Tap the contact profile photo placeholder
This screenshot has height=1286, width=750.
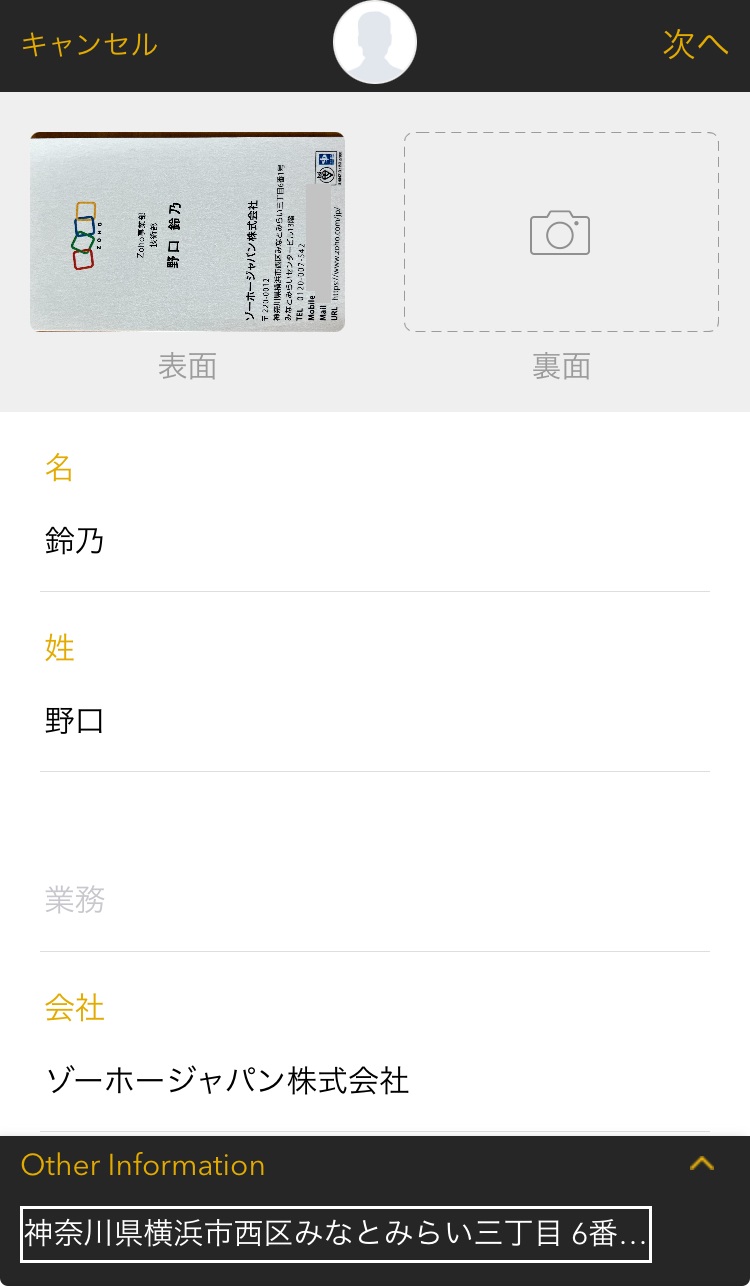[375, 43]
